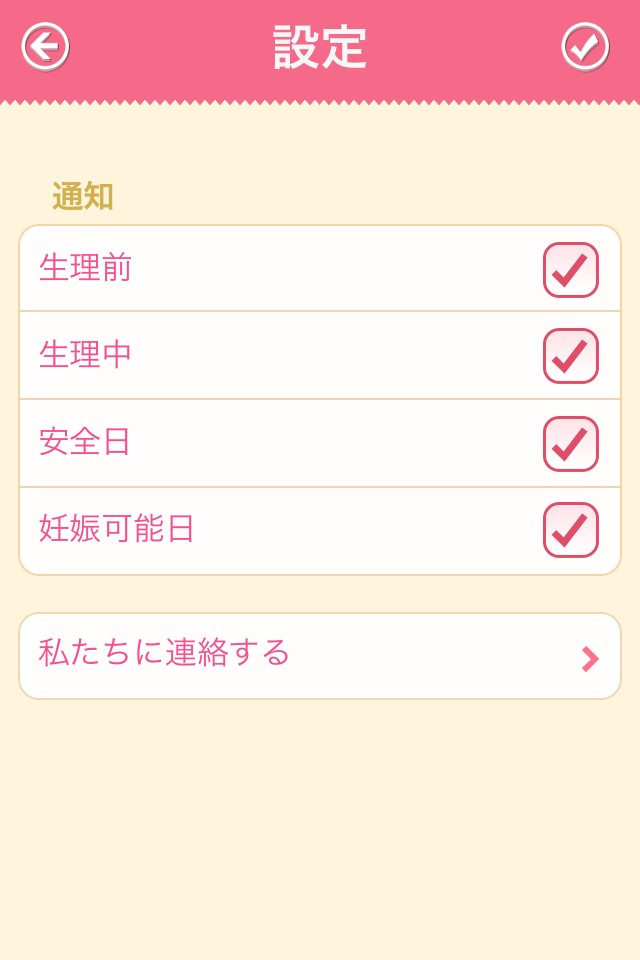Open 私たちに連絡する contact row
640x960 pixels.
coord(320,656)
